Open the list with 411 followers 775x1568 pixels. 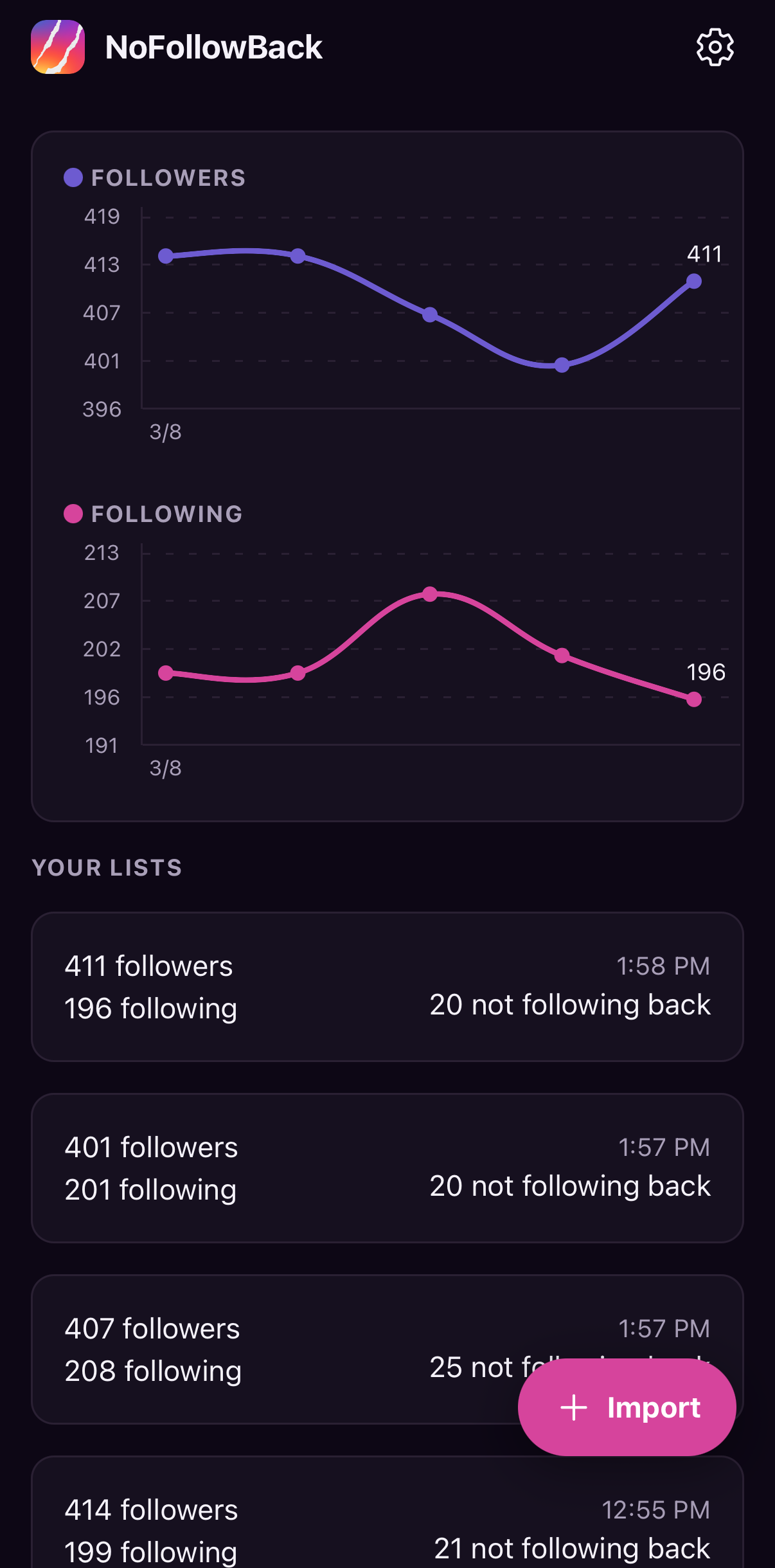tap(387, 987)
